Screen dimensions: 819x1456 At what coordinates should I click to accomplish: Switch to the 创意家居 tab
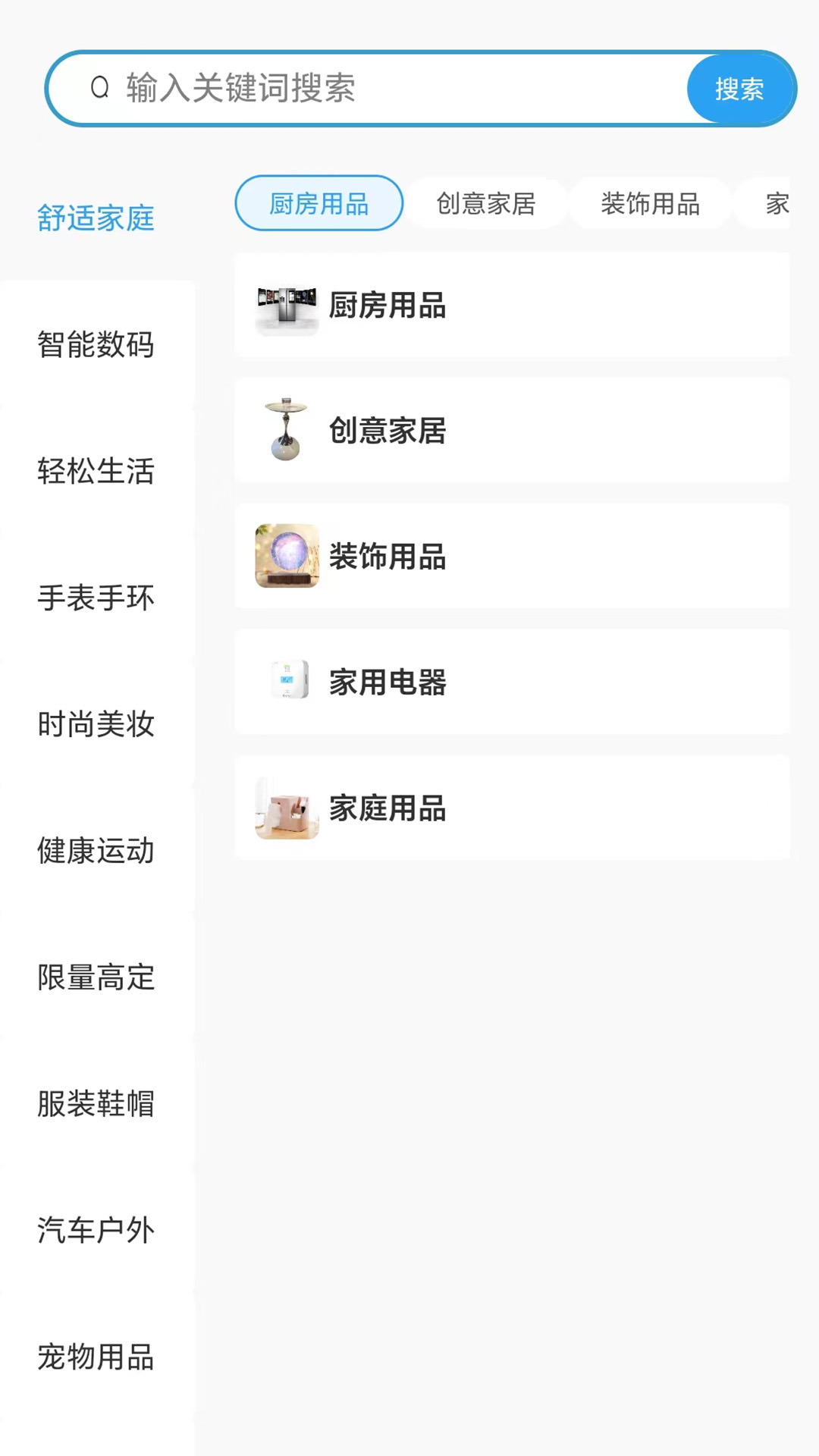[485, 203]
